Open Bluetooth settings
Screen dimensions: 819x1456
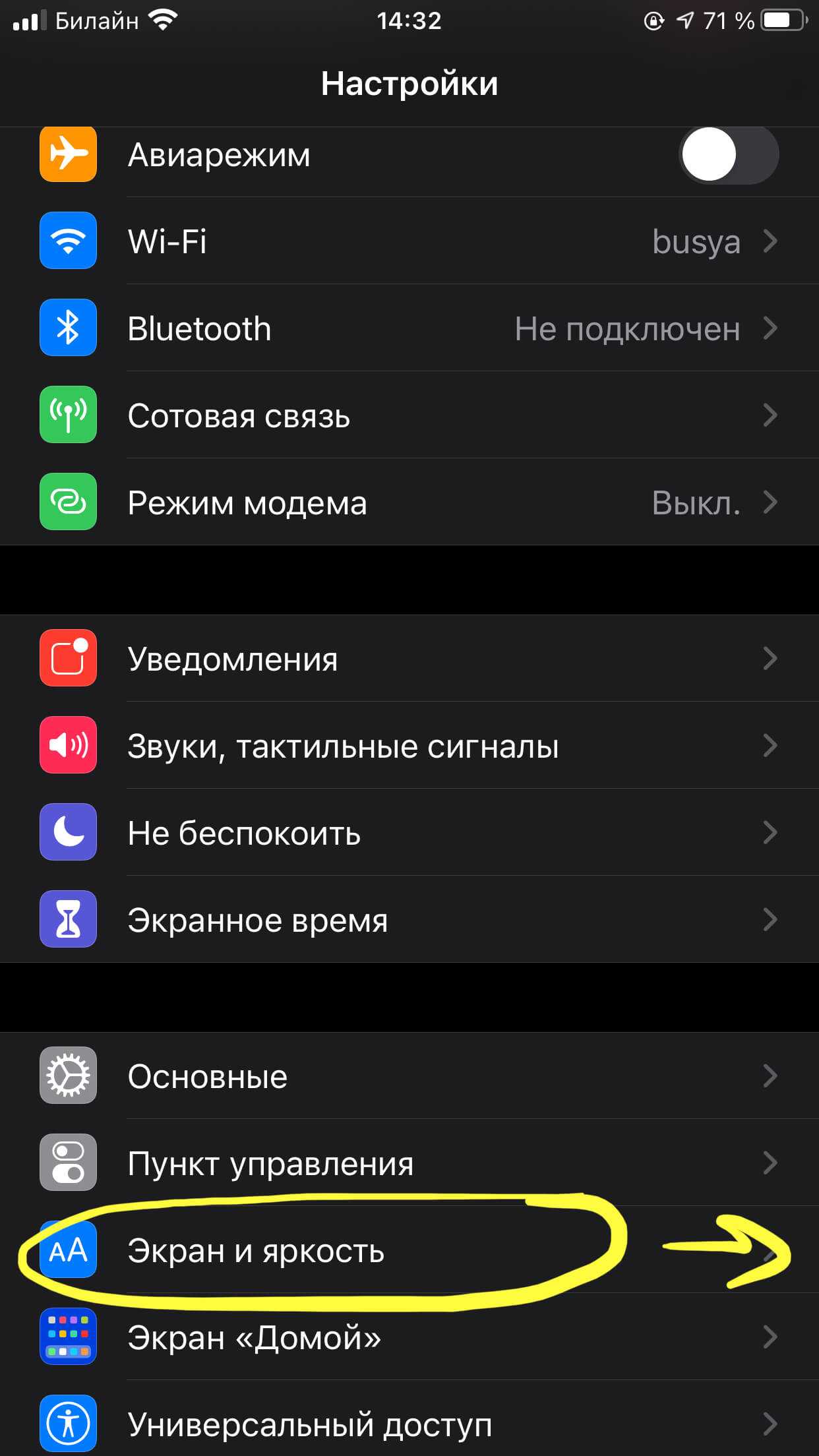(409, 328)
